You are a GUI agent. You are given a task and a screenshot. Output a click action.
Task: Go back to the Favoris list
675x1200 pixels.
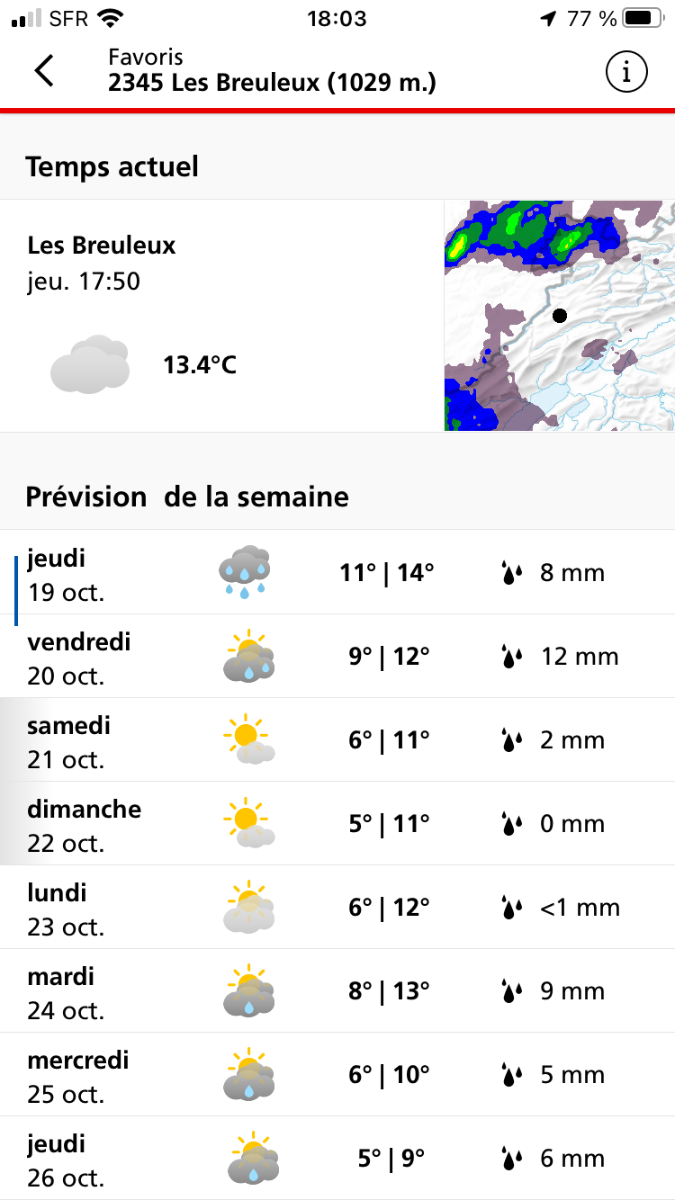(44, 71)
